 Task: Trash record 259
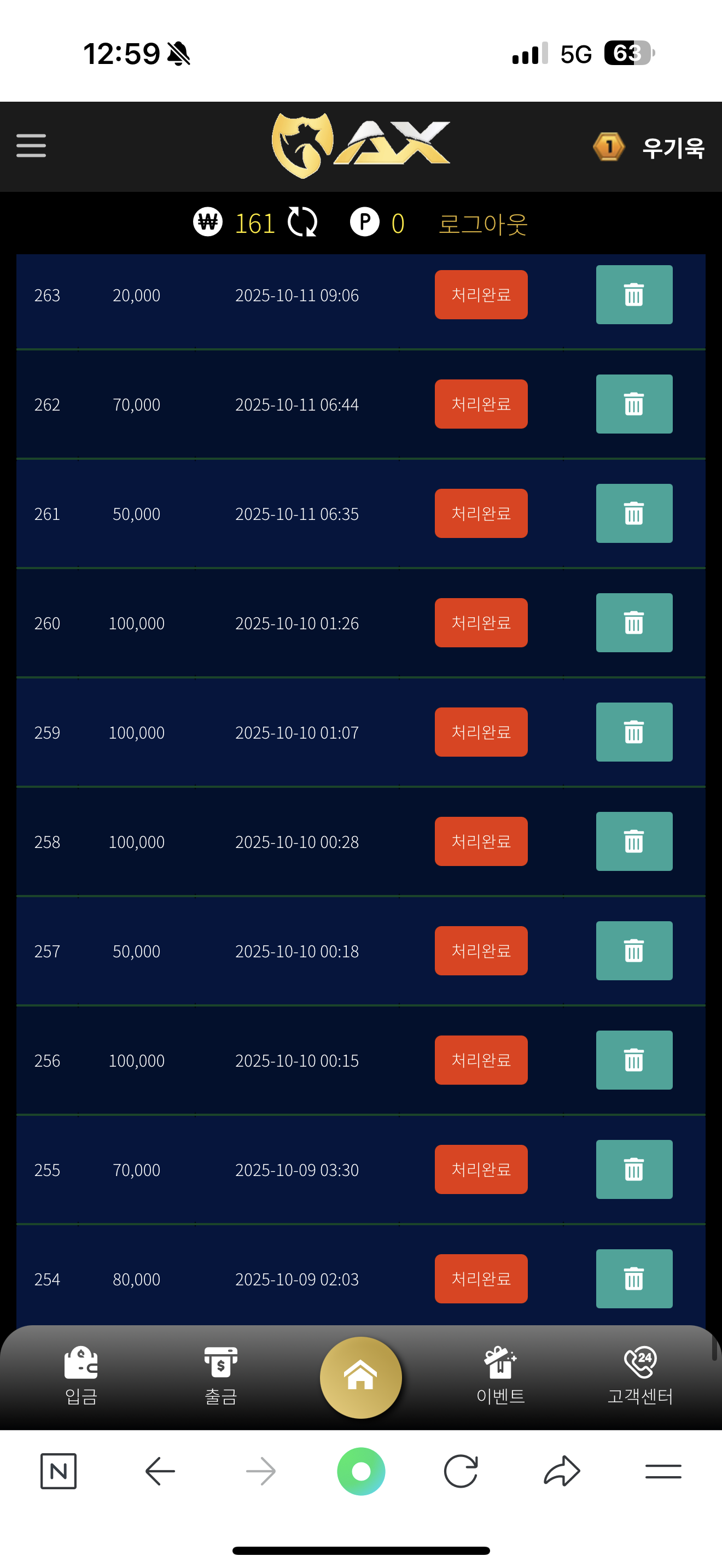(x=633, y=732)
